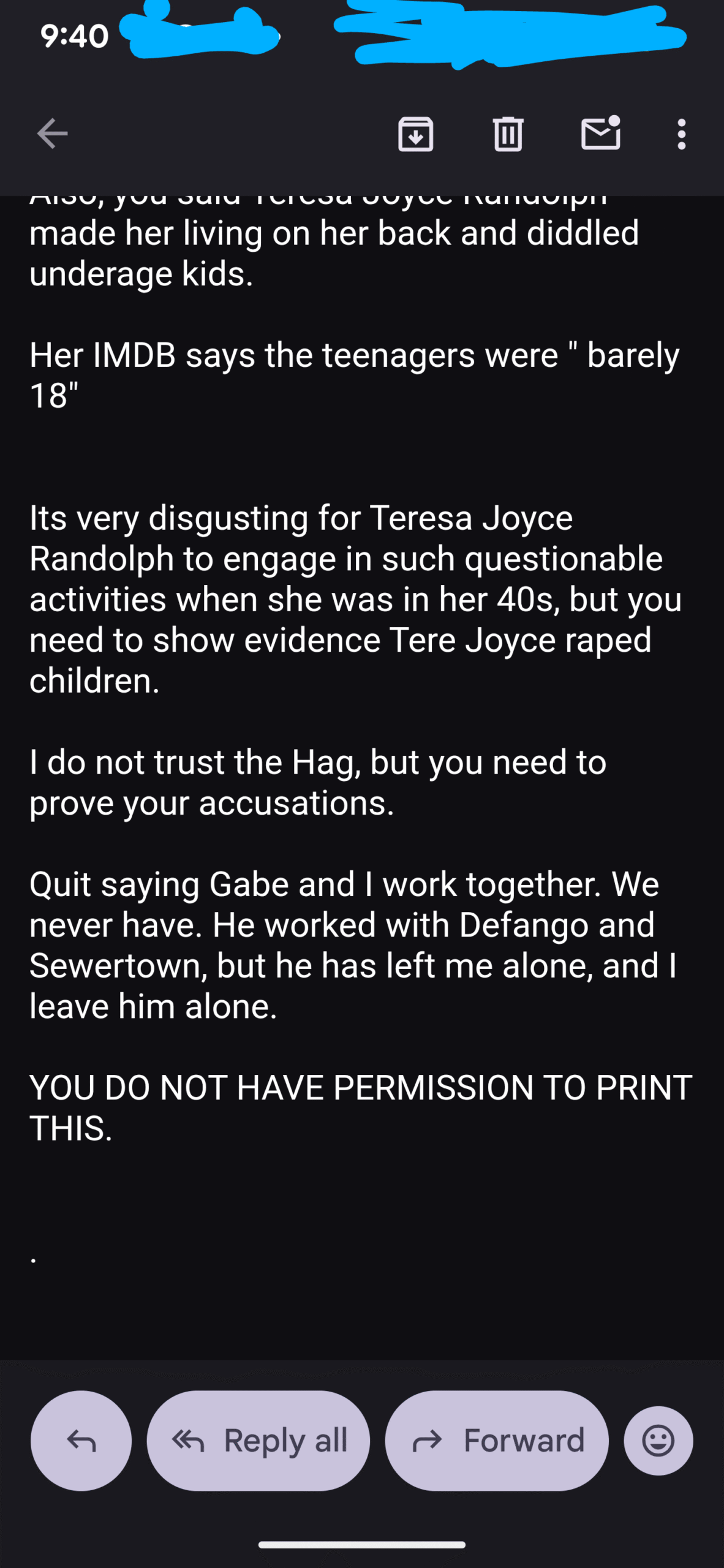Go back to the inbox
Viewport: 724px width, 1568px height.
tap(52, 134)
